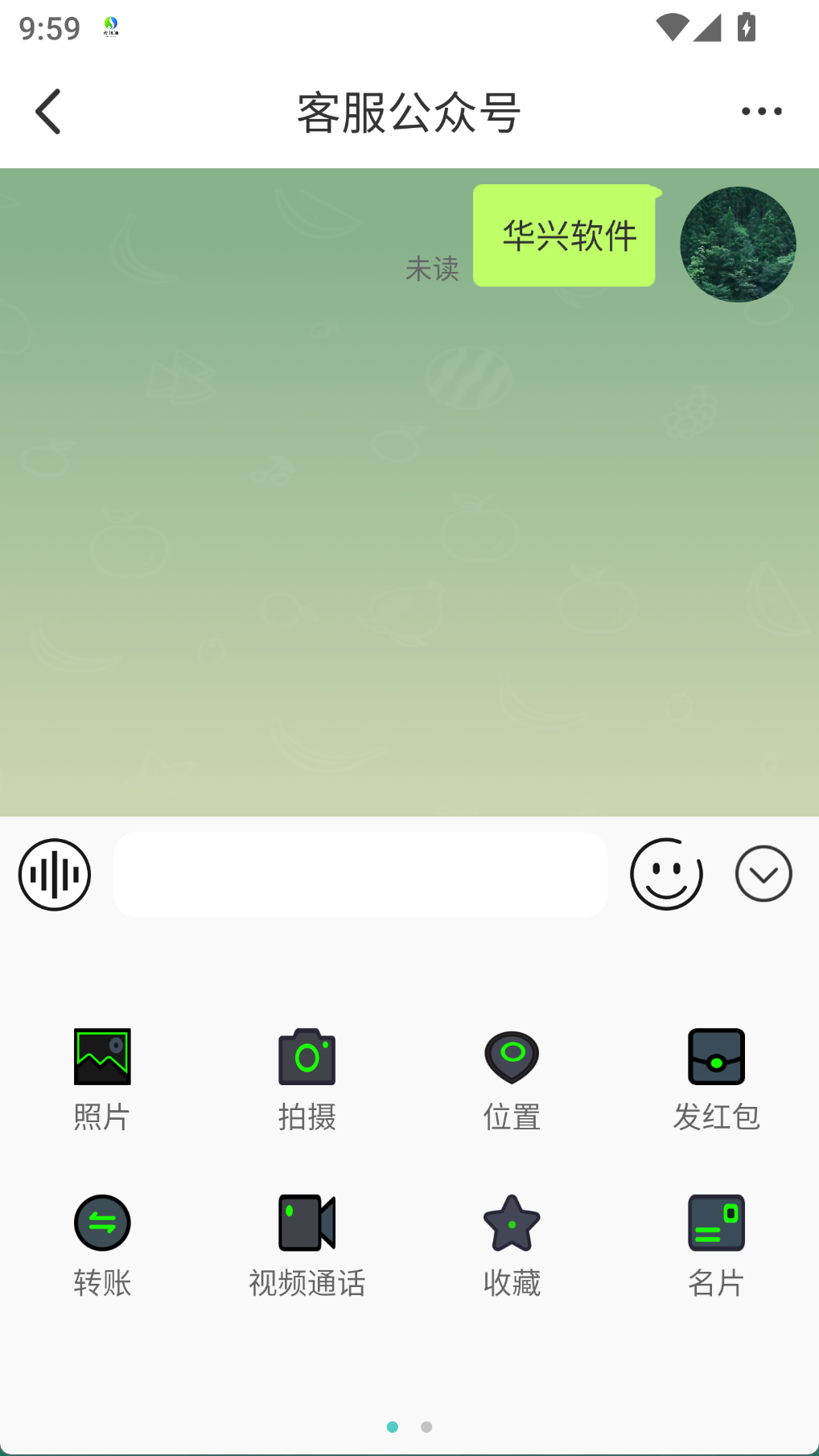The image size is (819, 1456).
Task: Collapse the attachment panel using the chevron
Action: tap(763, 874)
